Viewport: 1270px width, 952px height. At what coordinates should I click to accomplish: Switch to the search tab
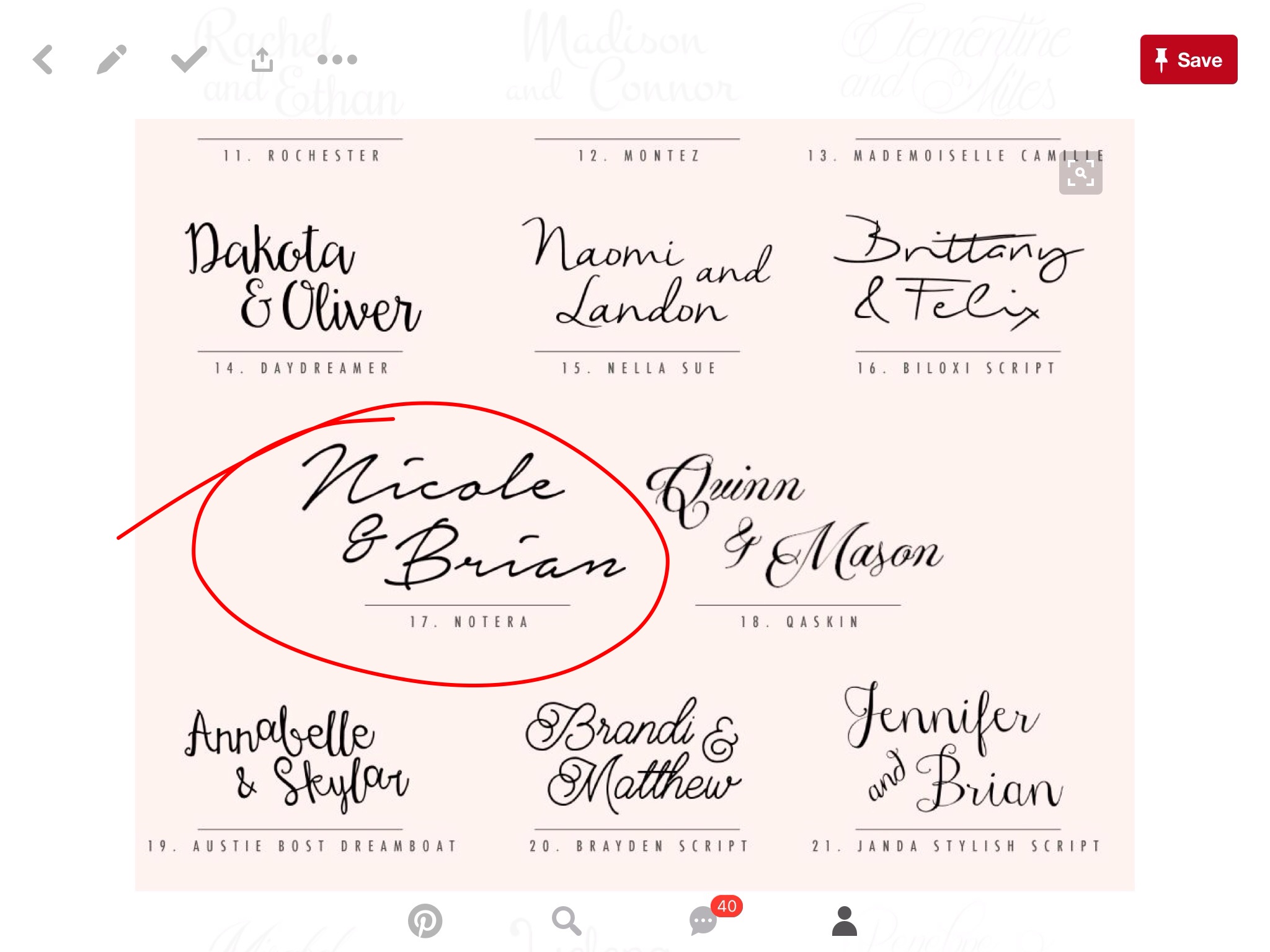(x=566, y=921)
